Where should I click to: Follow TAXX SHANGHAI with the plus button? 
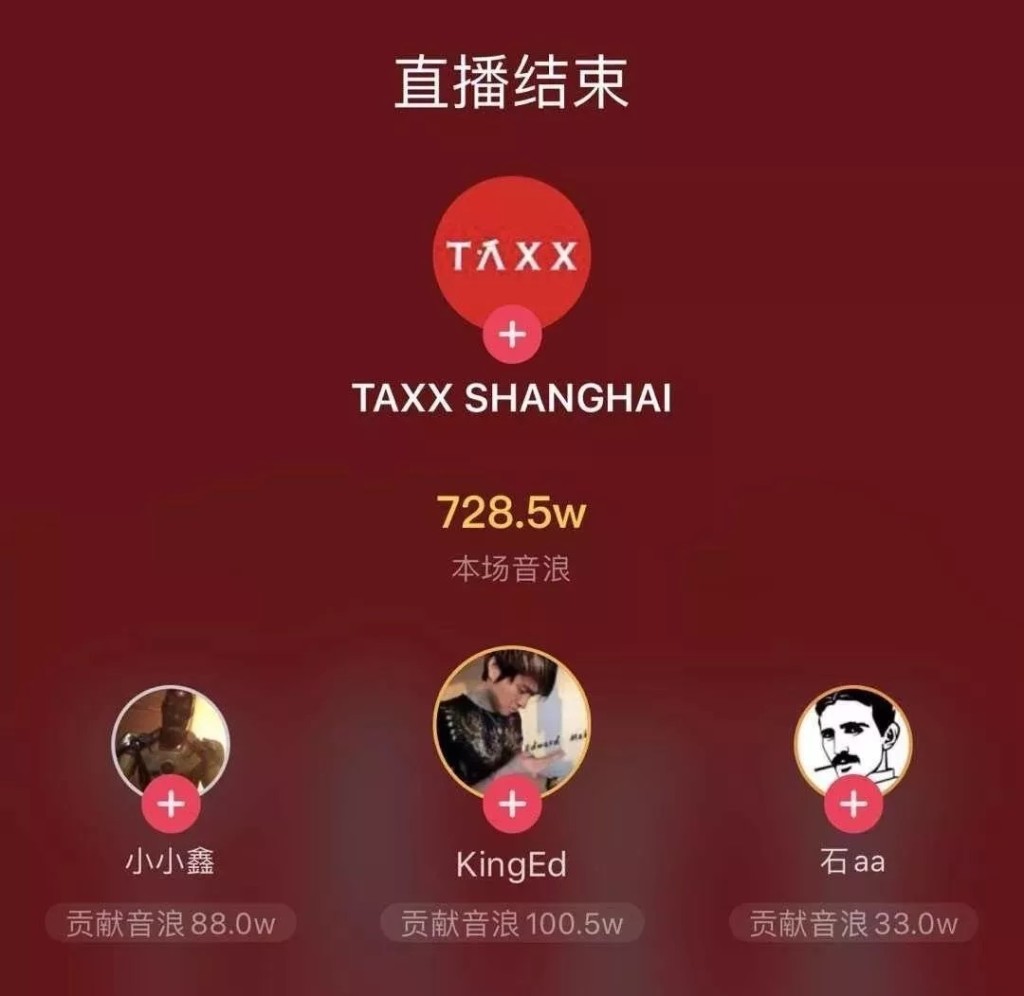click(x=512, y=334)
